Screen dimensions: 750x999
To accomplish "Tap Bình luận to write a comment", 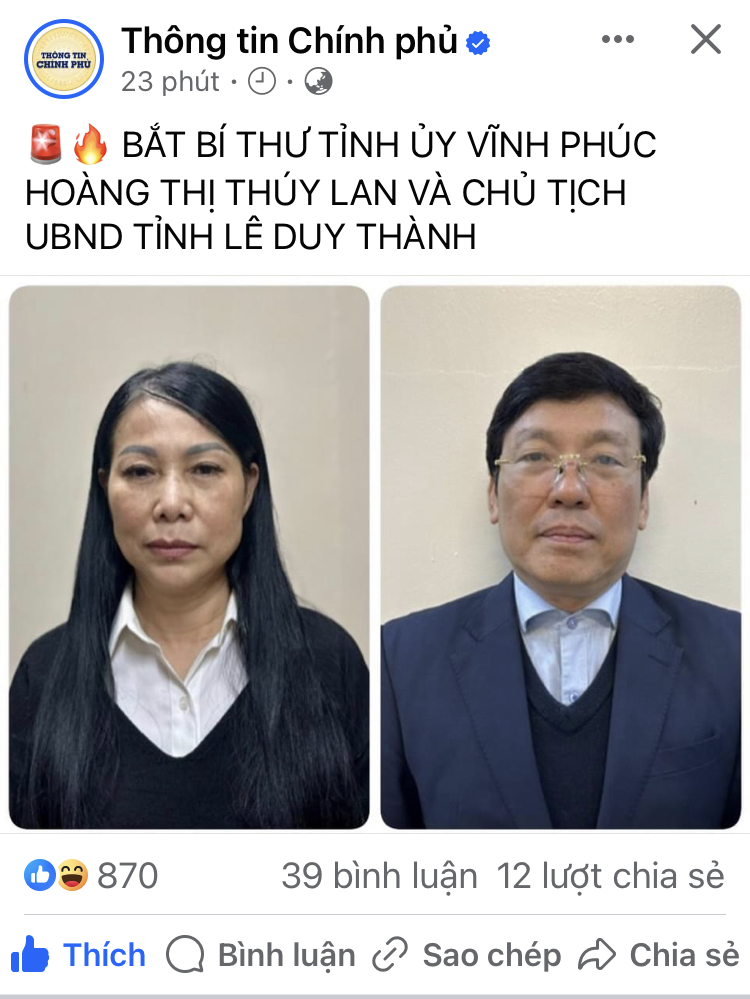I will pyautogui.click(x=261, y=955).
